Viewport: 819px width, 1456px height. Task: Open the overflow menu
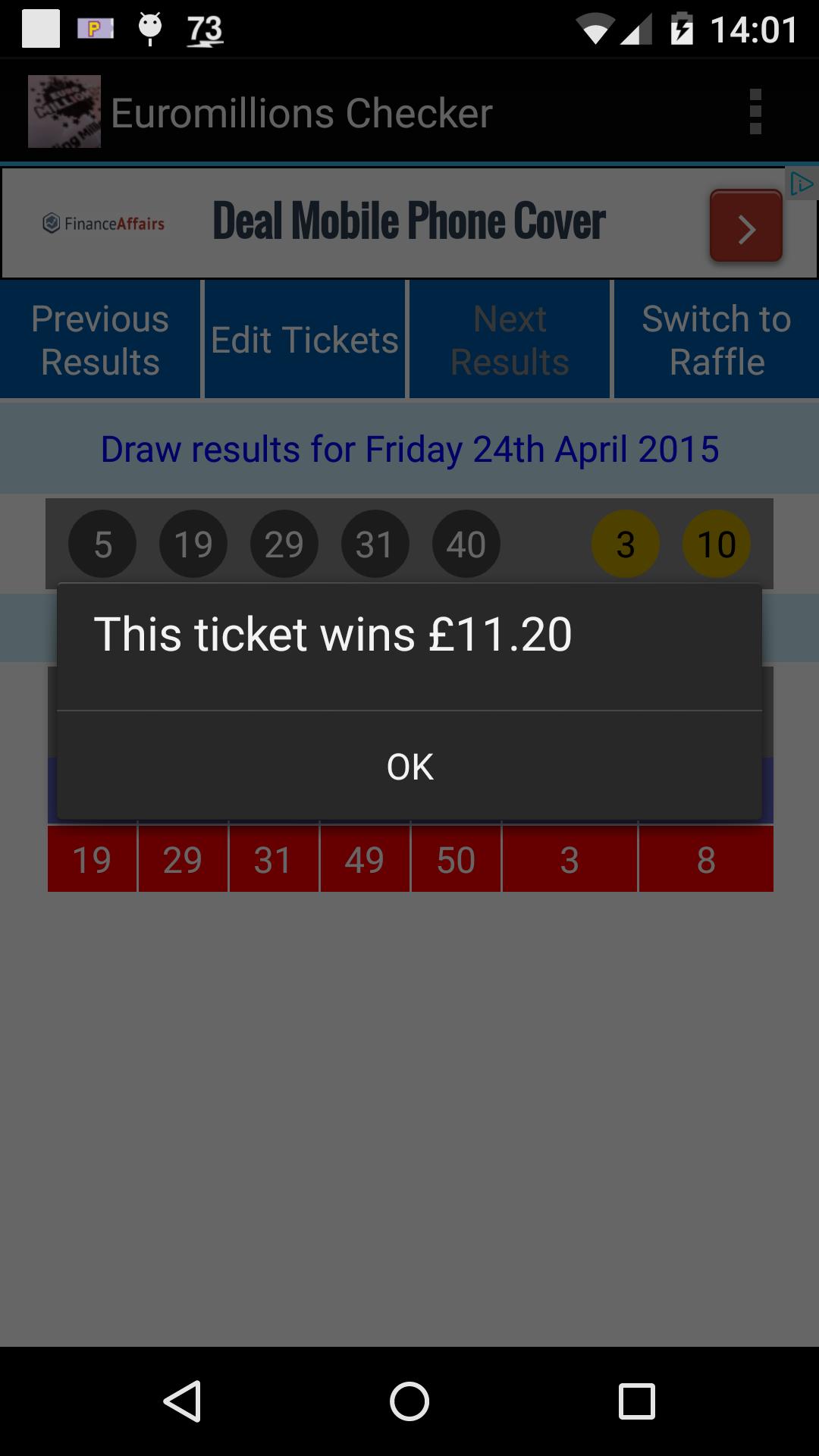point(755,112)
